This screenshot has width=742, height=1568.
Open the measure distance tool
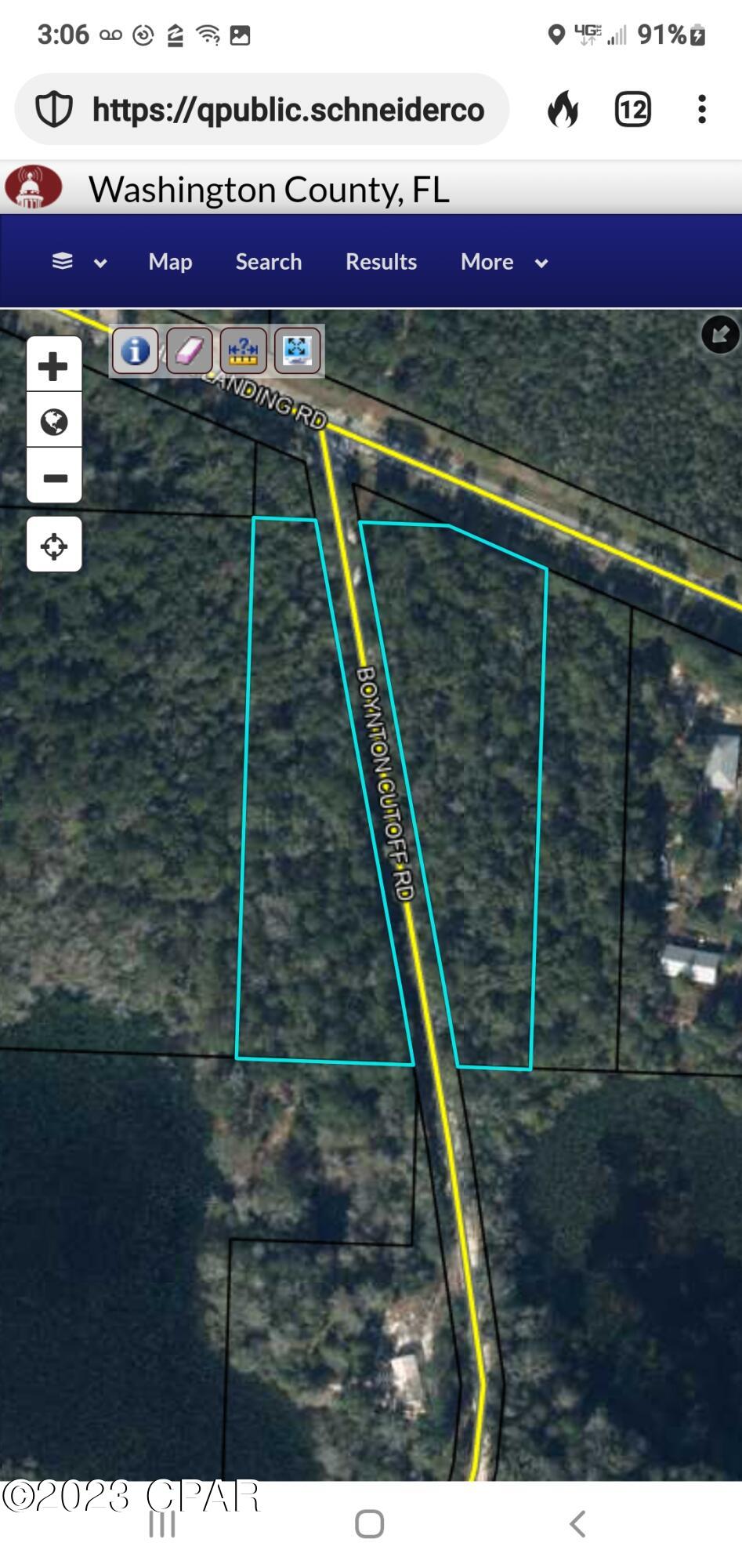point(244,351)
